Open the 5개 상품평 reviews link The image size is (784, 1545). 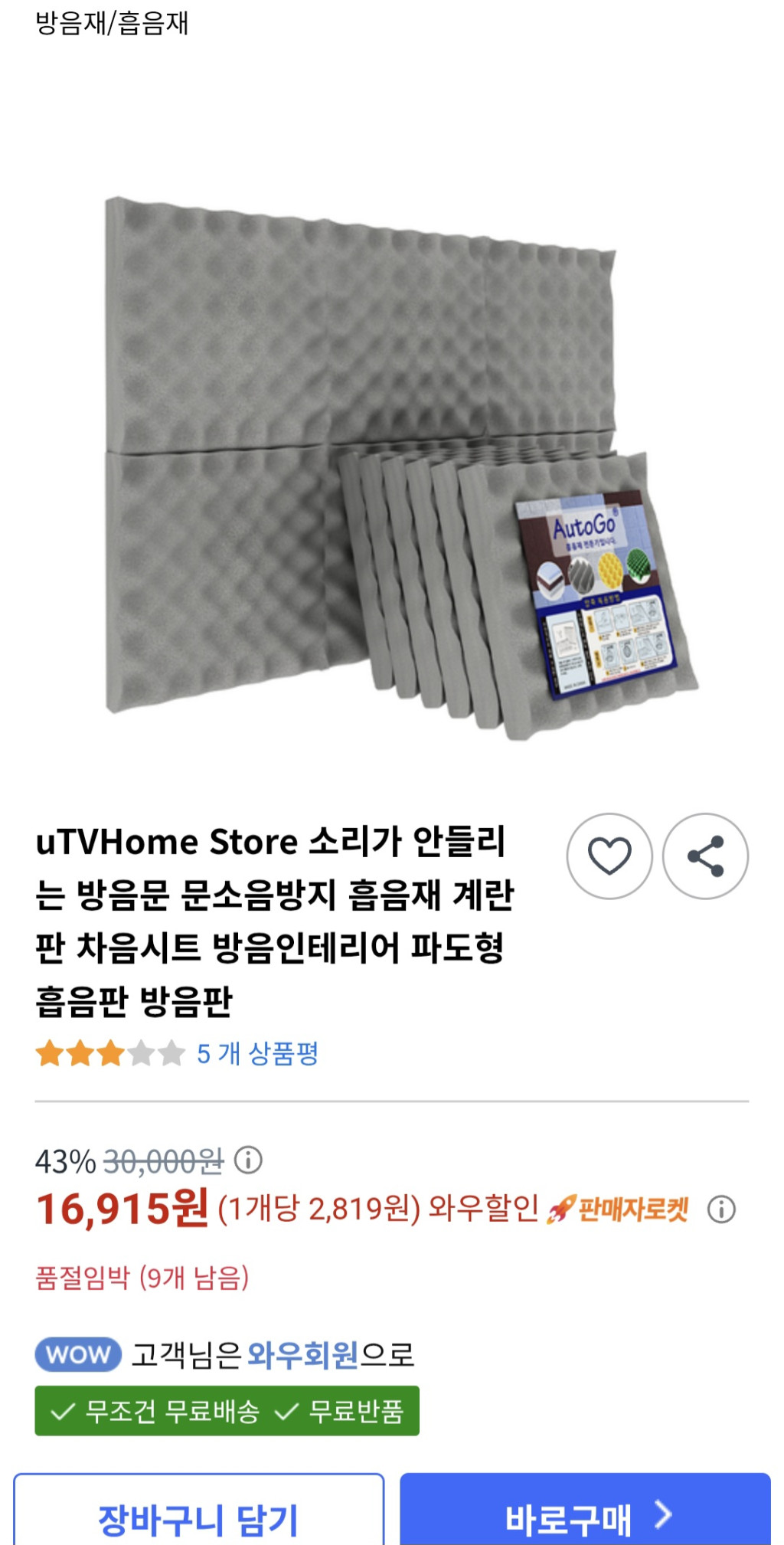257,1054
